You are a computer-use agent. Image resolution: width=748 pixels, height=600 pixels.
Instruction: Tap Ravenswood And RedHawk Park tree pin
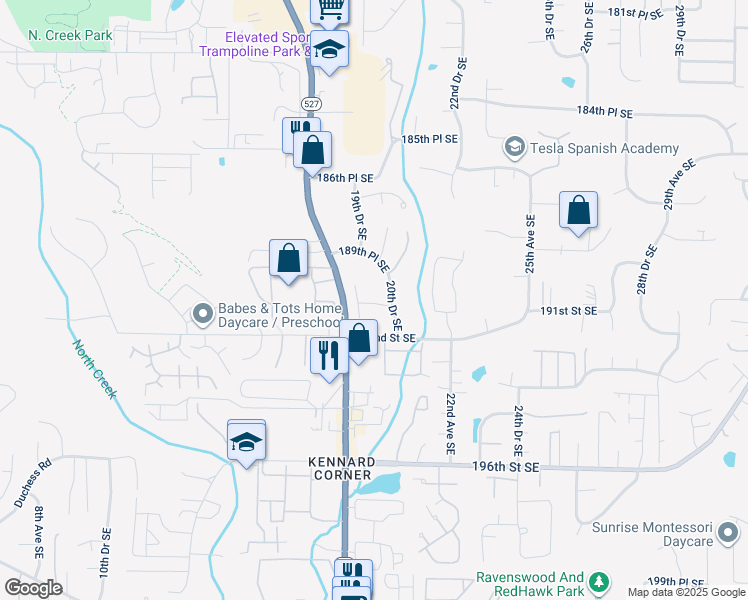pos(598,584)
